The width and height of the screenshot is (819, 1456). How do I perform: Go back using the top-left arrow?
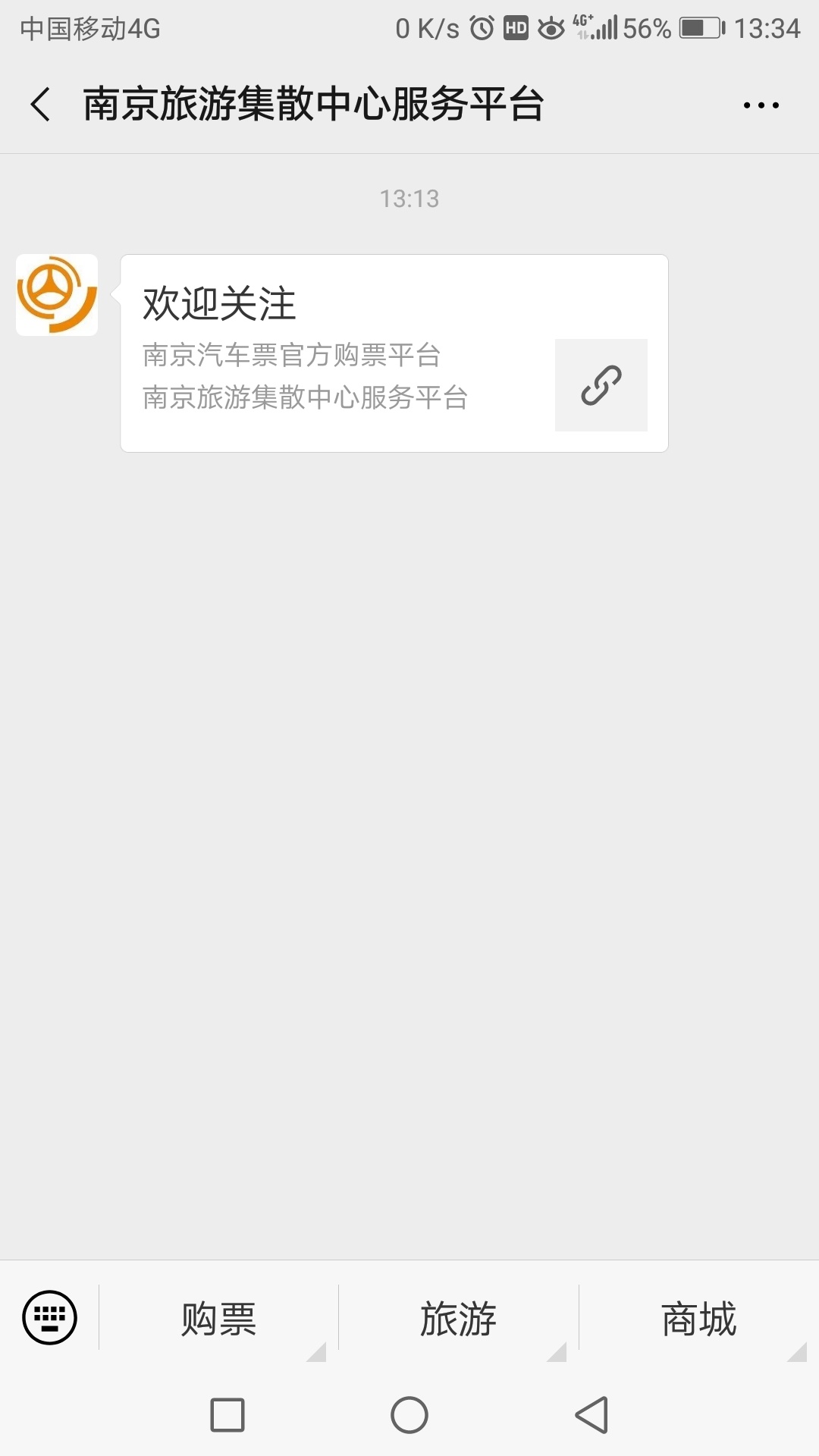tap(41, 104)
